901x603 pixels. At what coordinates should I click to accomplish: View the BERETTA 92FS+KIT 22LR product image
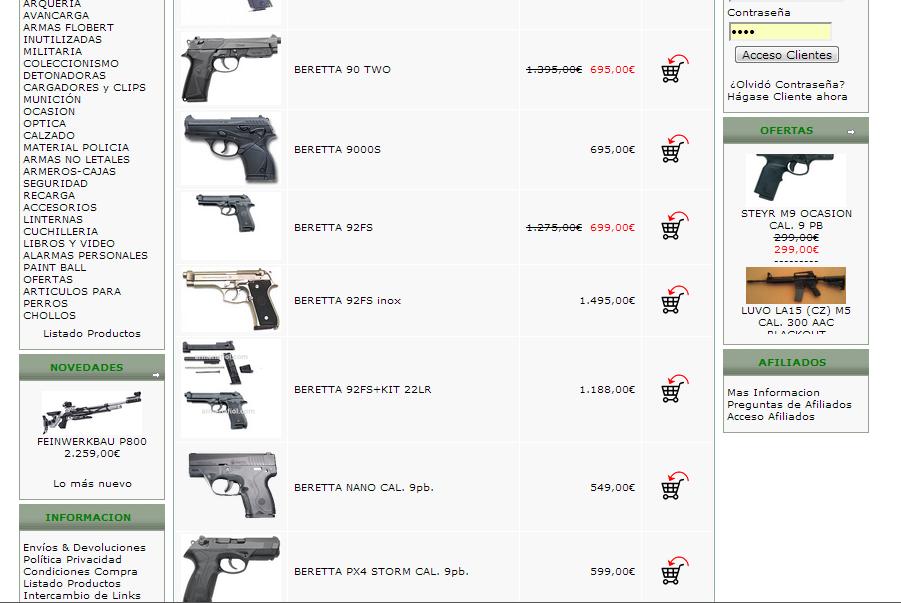[x=231, y=388]
